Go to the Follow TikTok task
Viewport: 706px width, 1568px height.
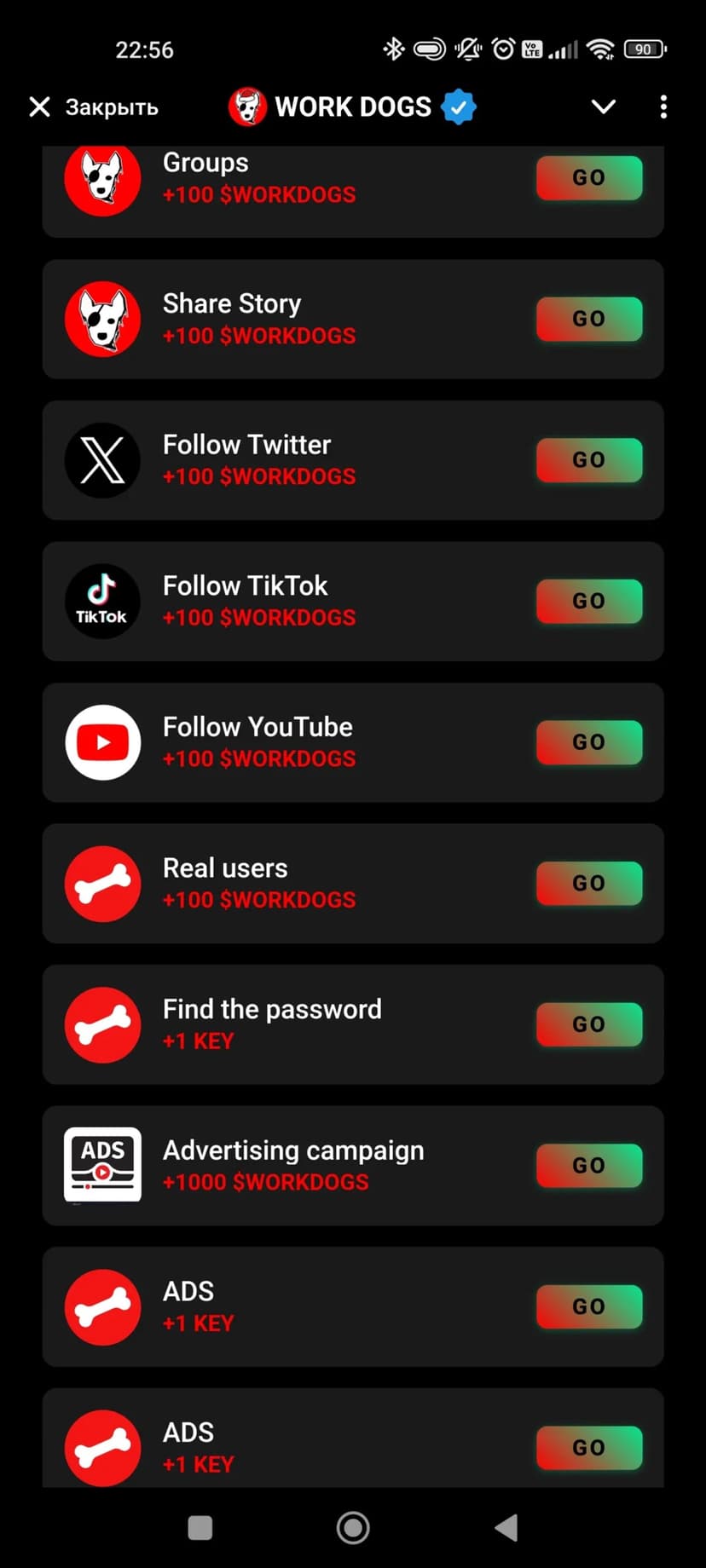588,601
